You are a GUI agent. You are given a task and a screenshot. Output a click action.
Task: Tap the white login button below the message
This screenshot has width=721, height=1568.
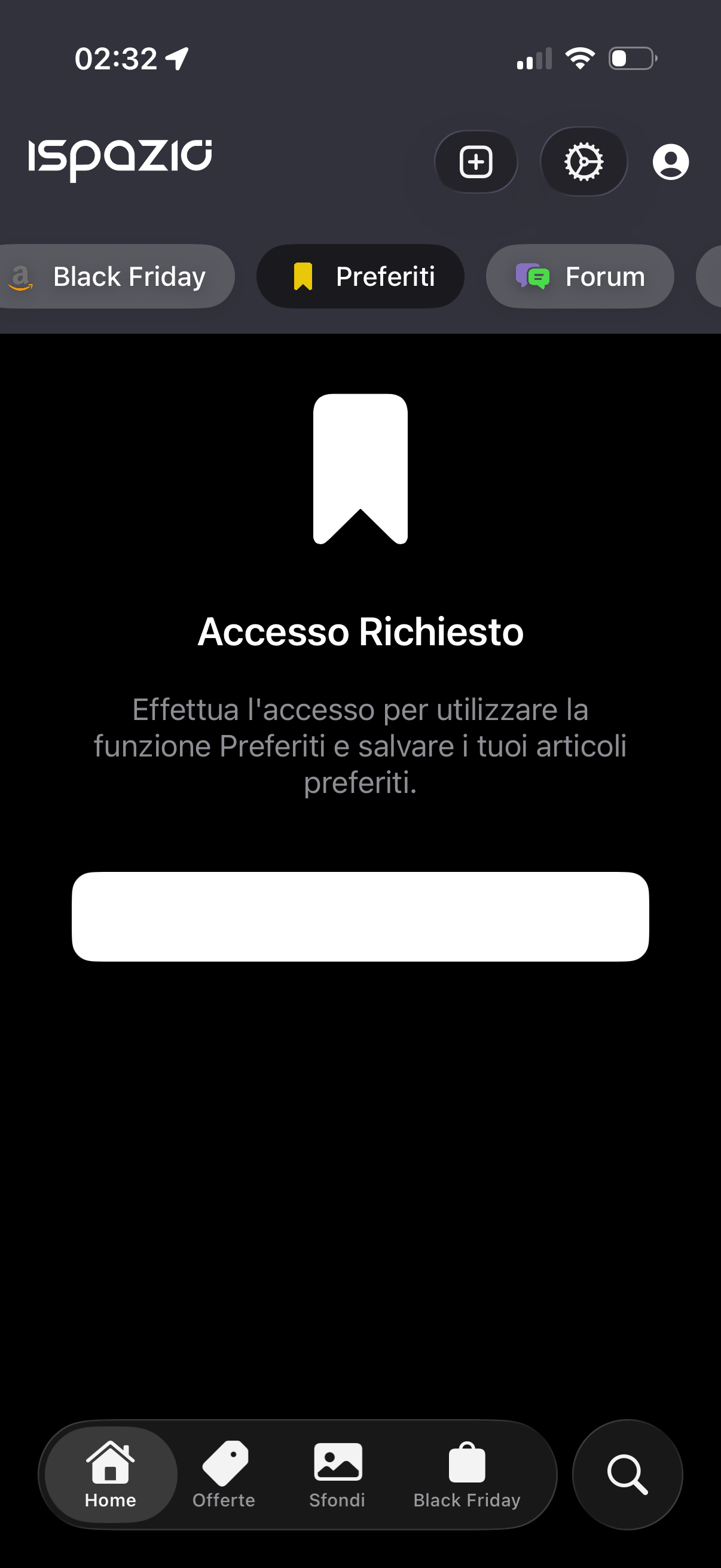pos(360,917)
